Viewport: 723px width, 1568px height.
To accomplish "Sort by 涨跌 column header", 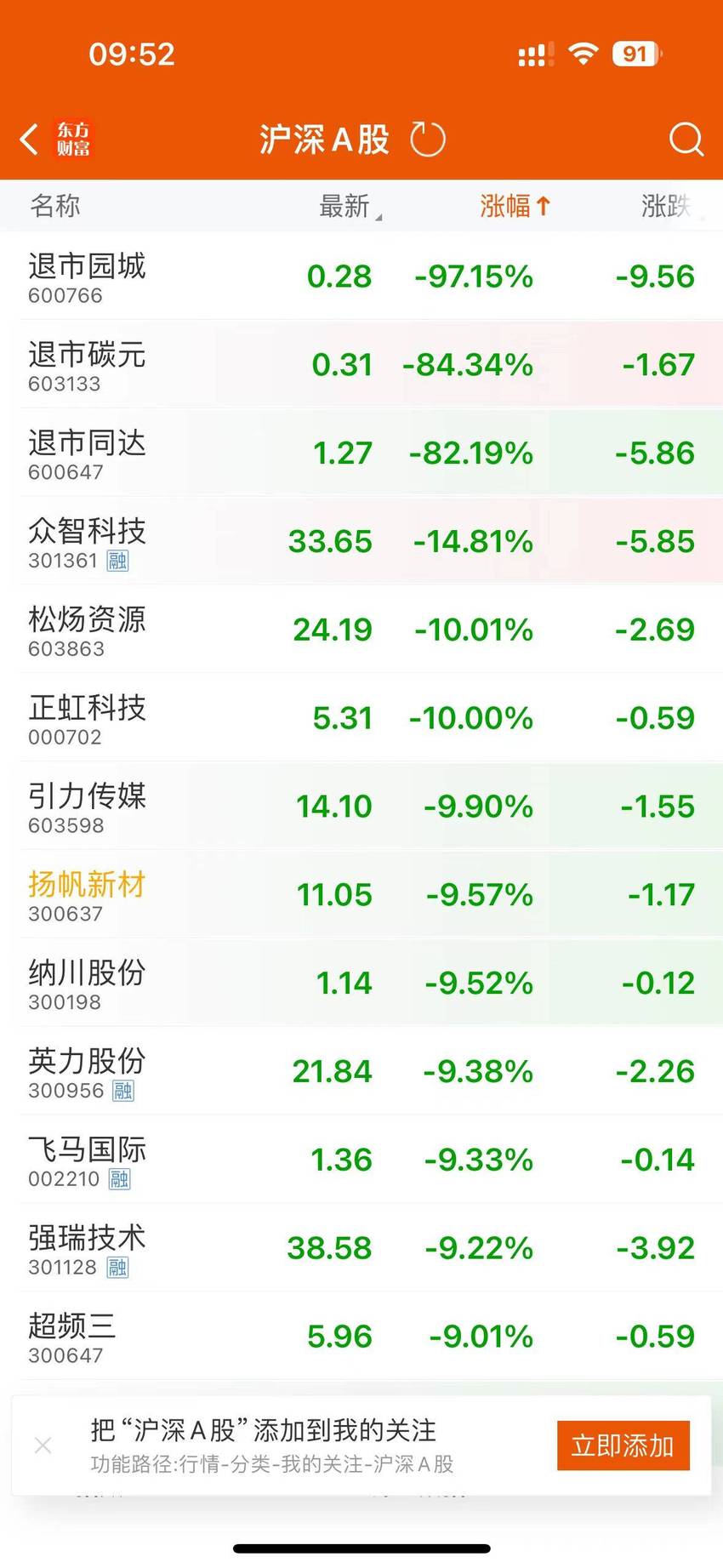I will [667, 206].
